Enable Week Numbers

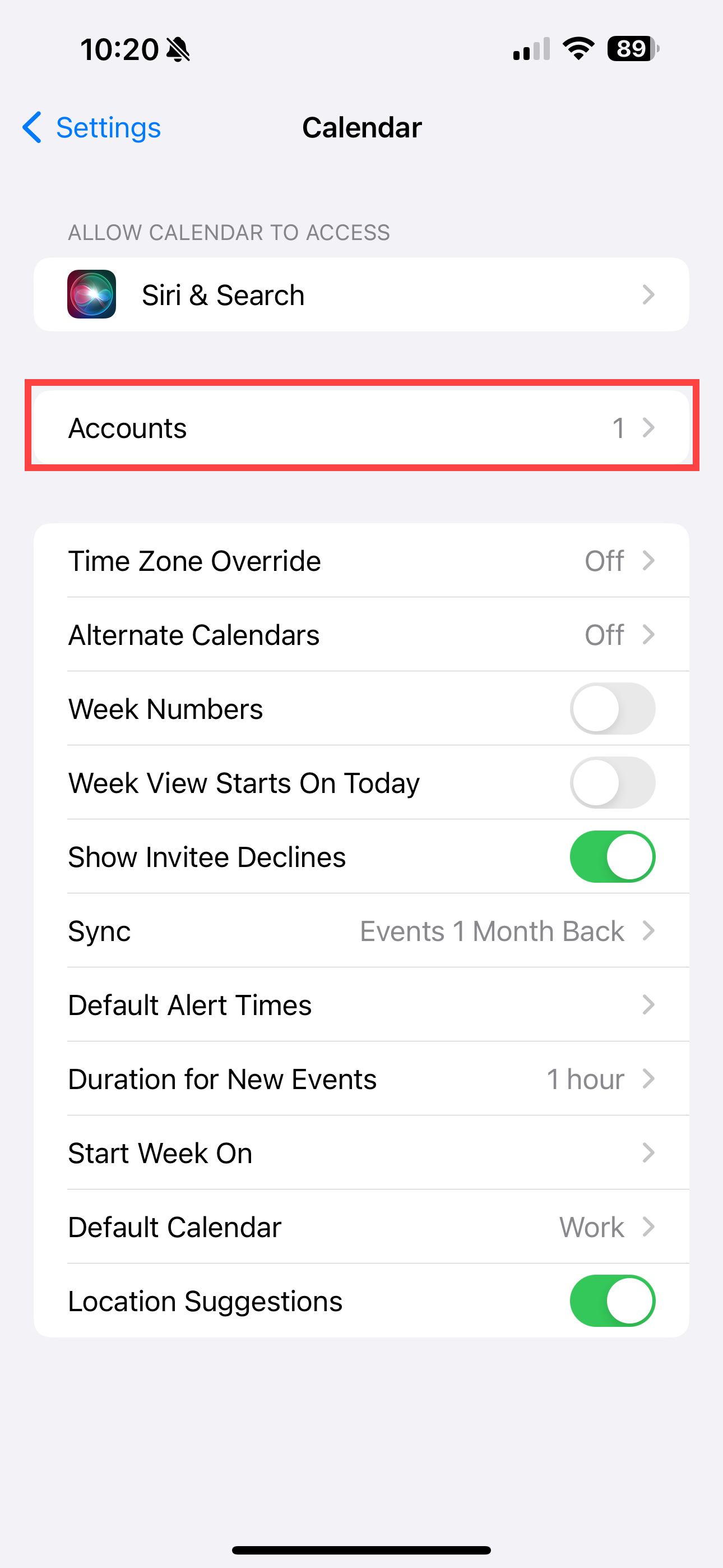611,708
